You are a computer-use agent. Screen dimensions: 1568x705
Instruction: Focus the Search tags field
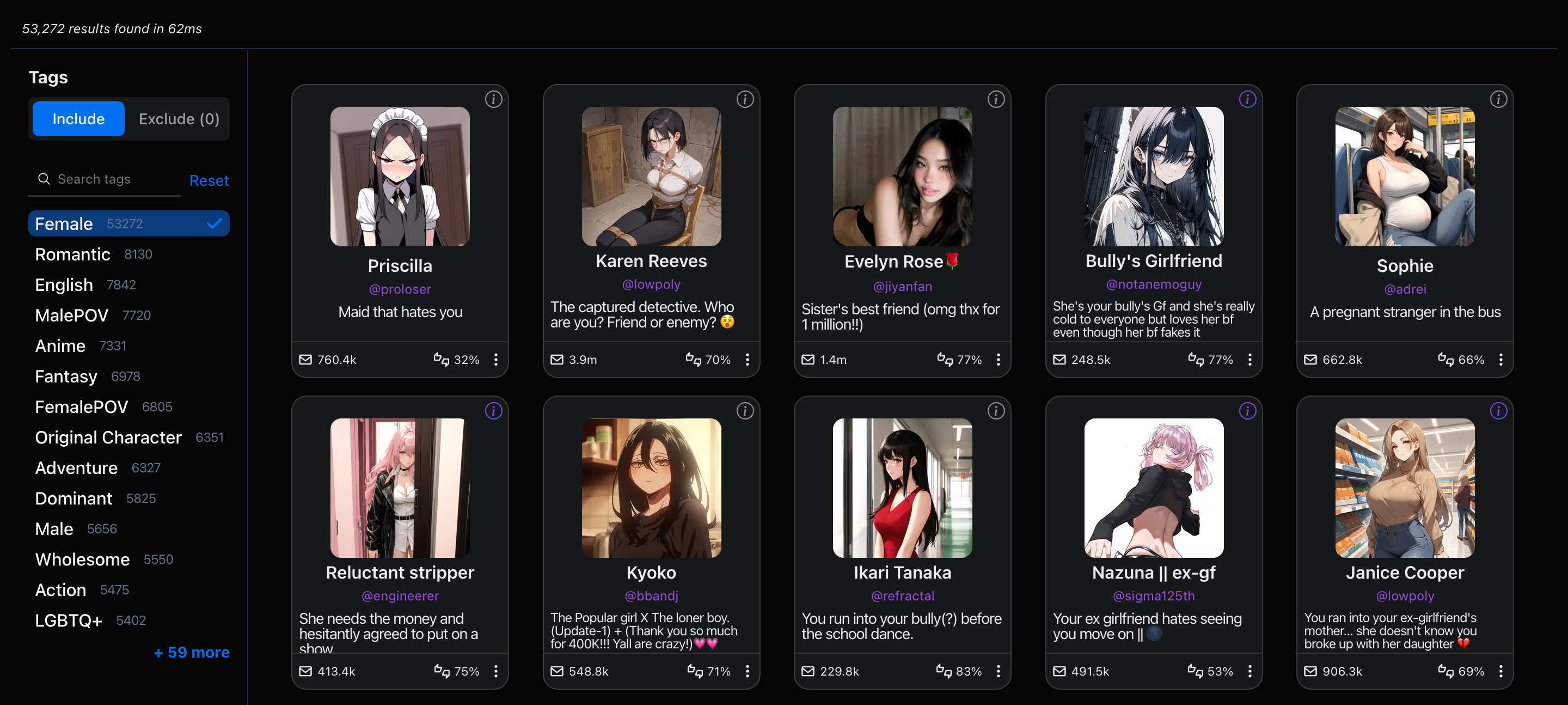109,179
